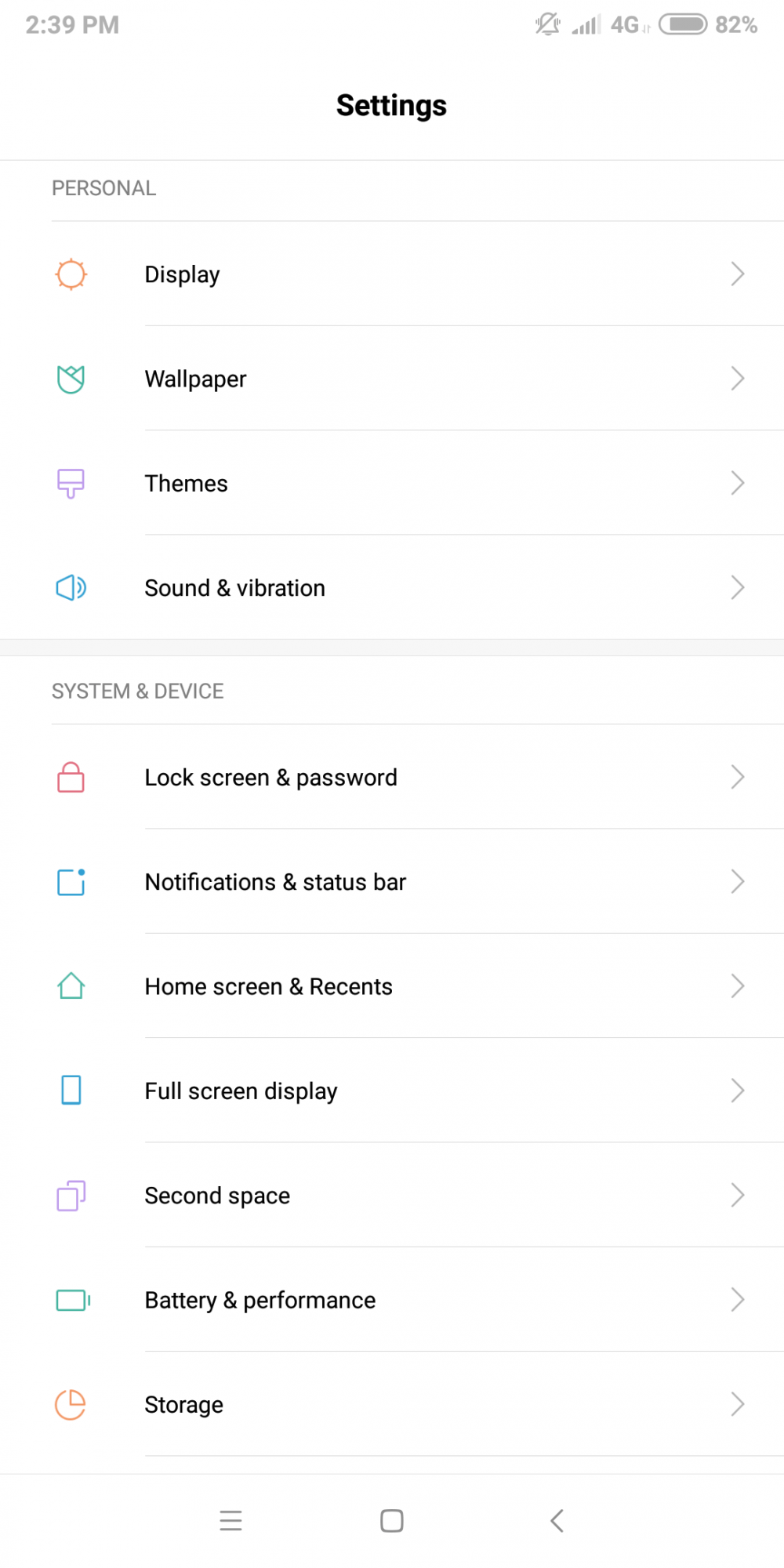Select Lock screen & password
This screenshot has width=784, height=1568.
392,776
